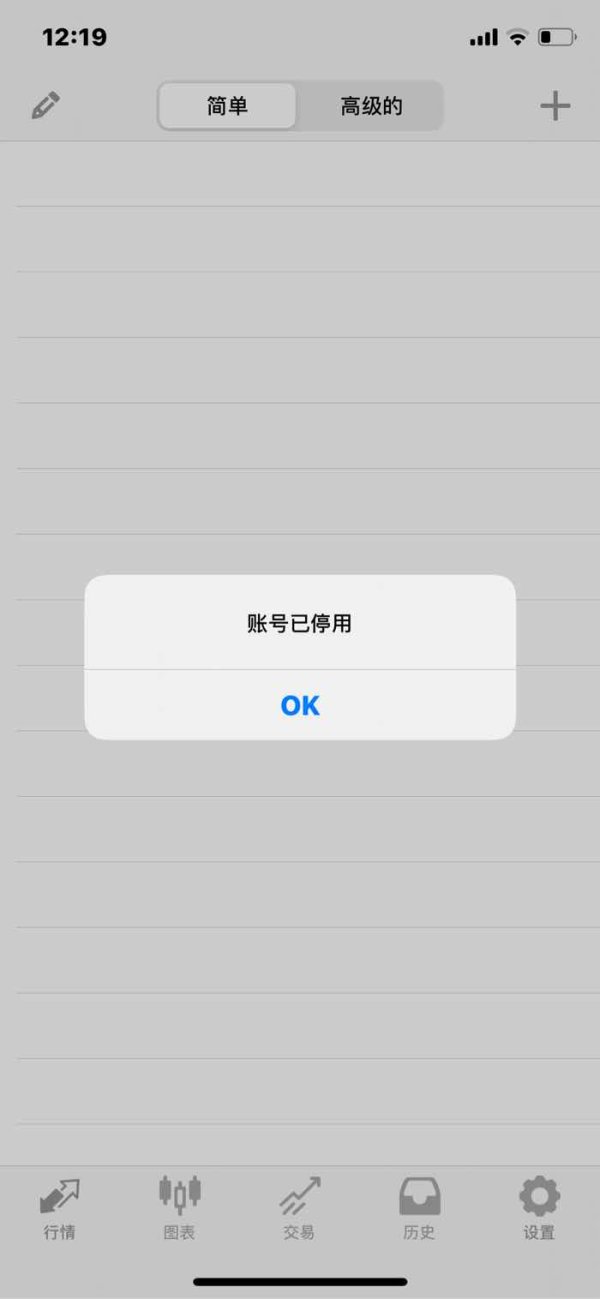Switch to the 简单 view
600x1299 pixels.
[228, 106]
